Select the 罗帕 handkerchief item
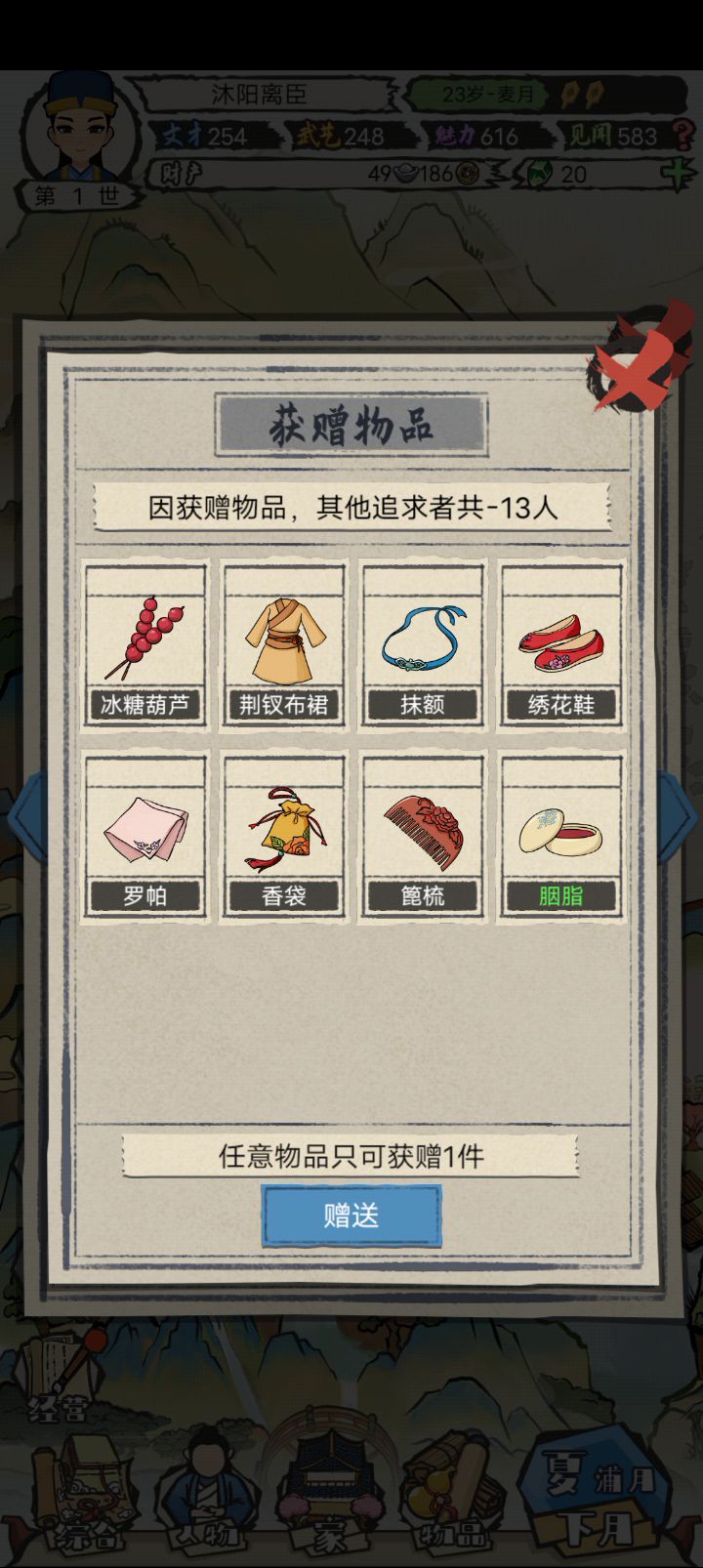Viewport: 703px width, 1568px height. click(x=145, y=836)
